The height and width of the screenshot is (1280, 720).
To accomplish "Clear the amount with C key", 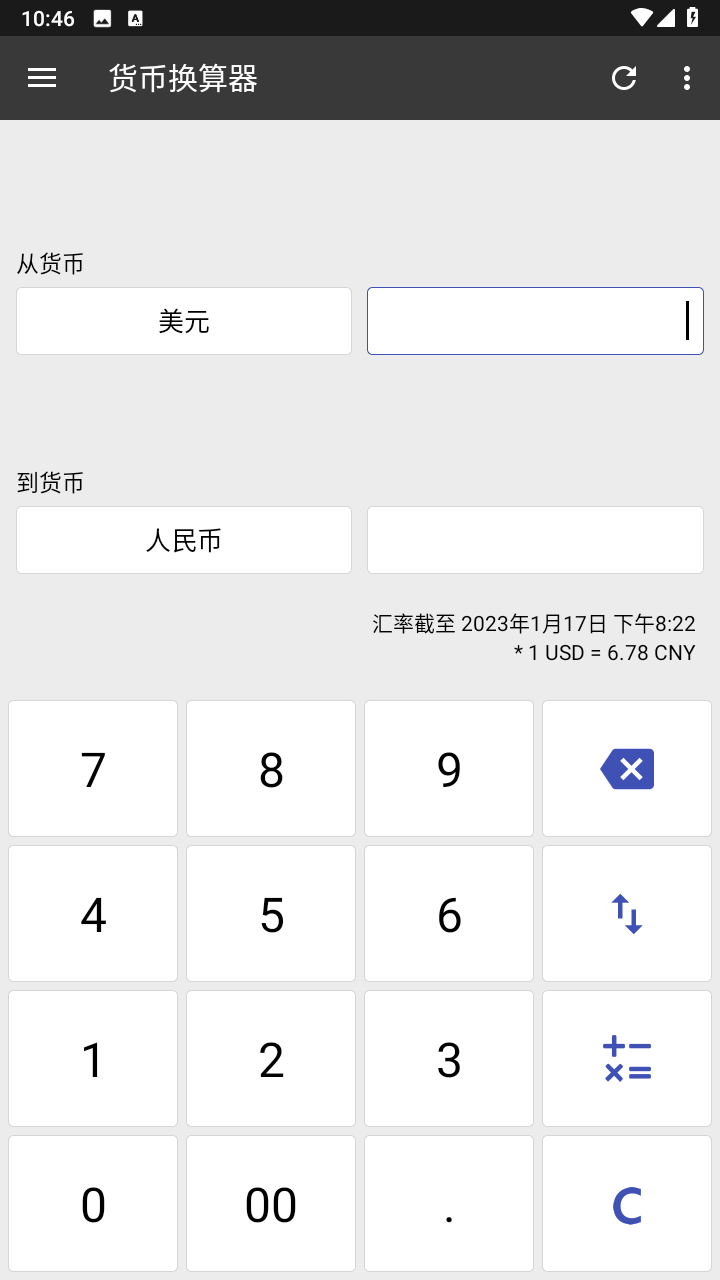I will click(627, 1203).
